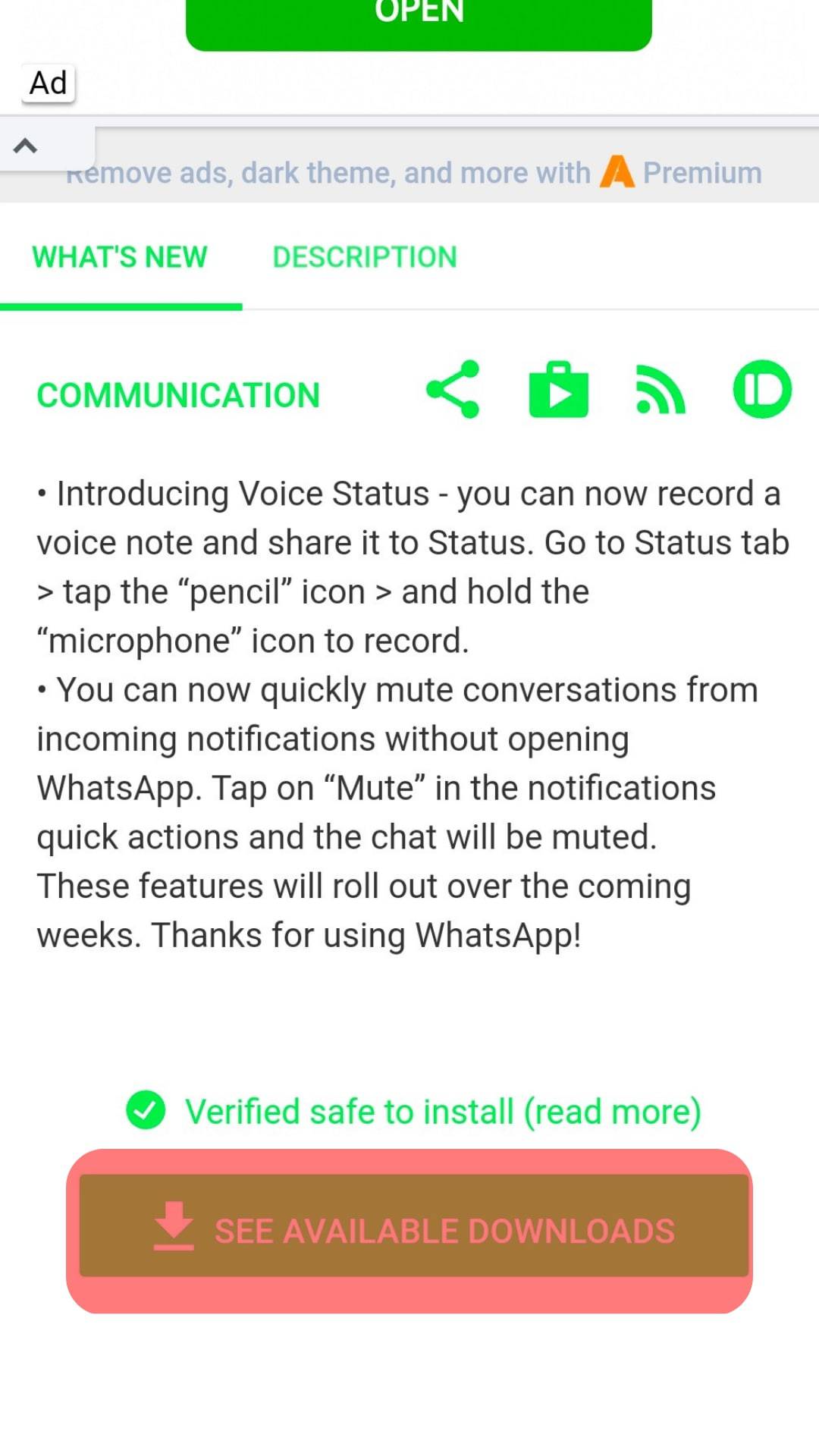Viewport: 819px width, 1456px height.
Task: Send the app link through Pushbullet
Action: coord(762,390)
